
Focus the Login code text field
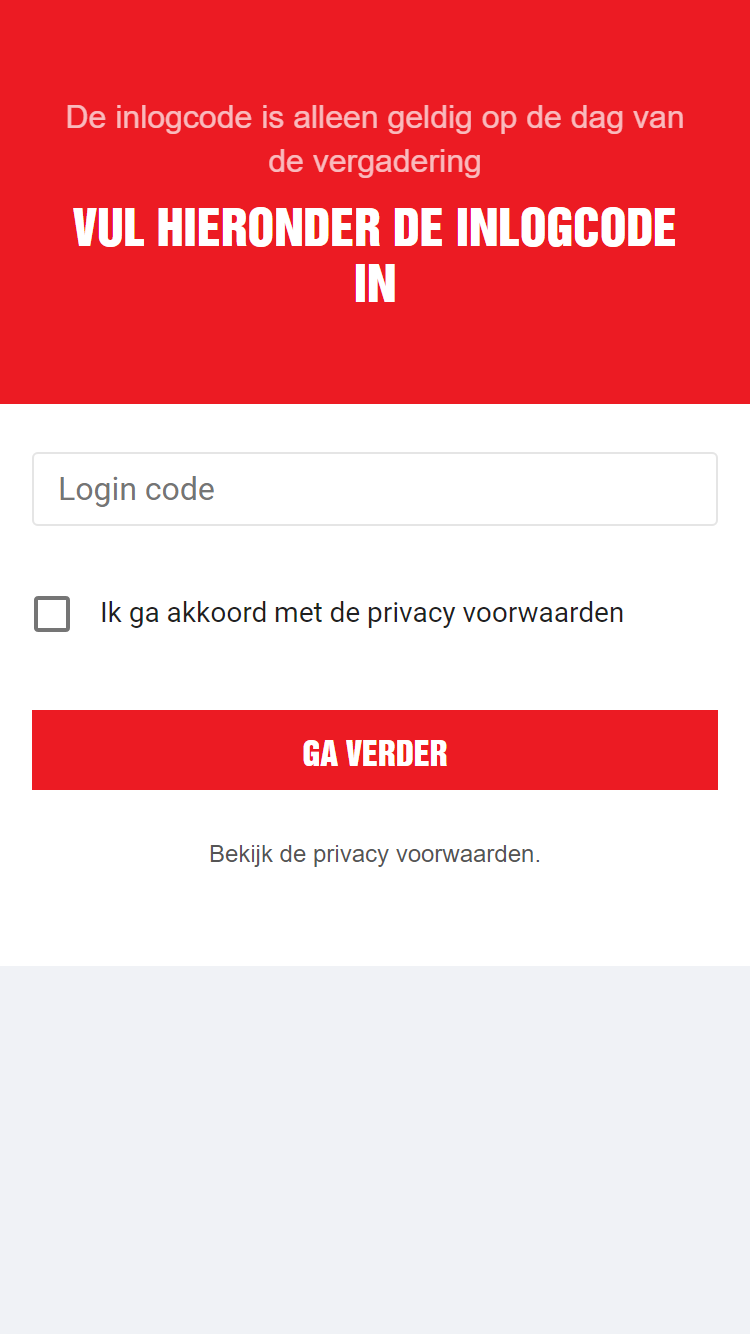click(x=374, y=489)
